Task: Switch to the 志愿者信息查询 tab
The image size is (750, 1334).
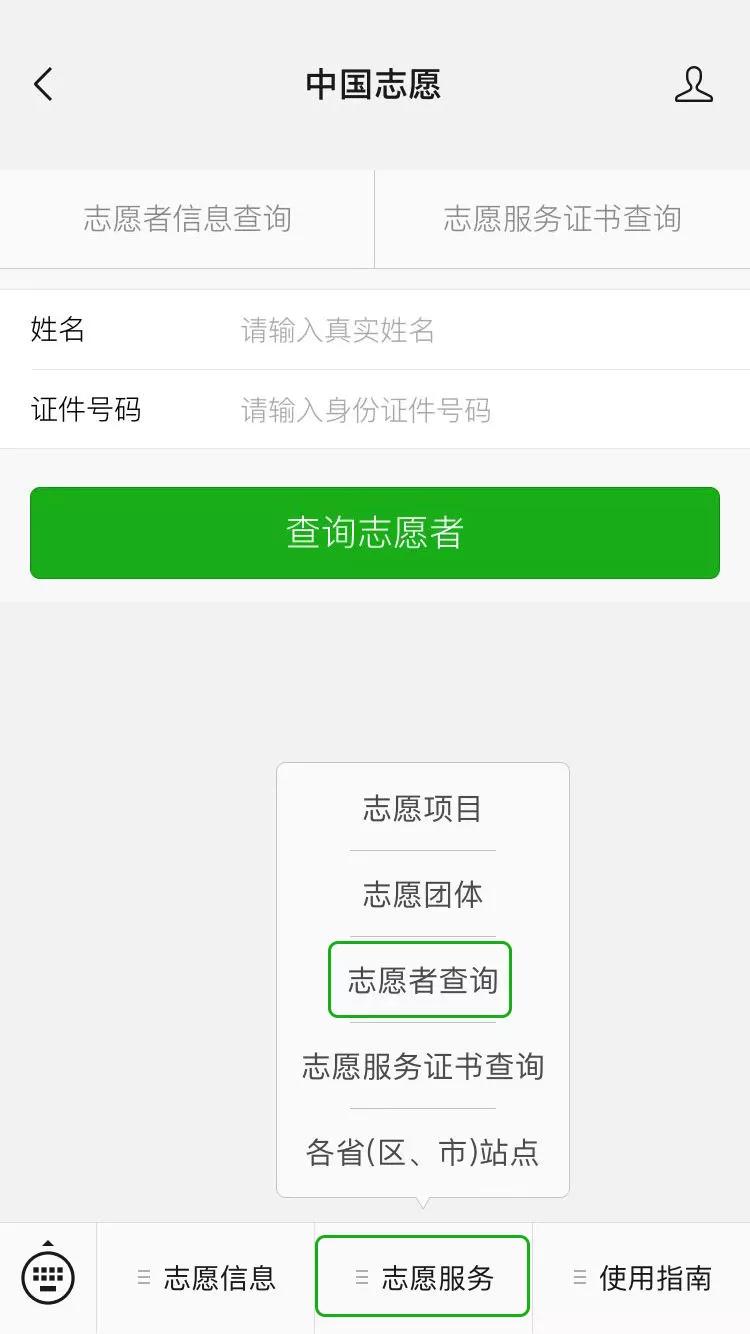Action: (x=187, y=219)
